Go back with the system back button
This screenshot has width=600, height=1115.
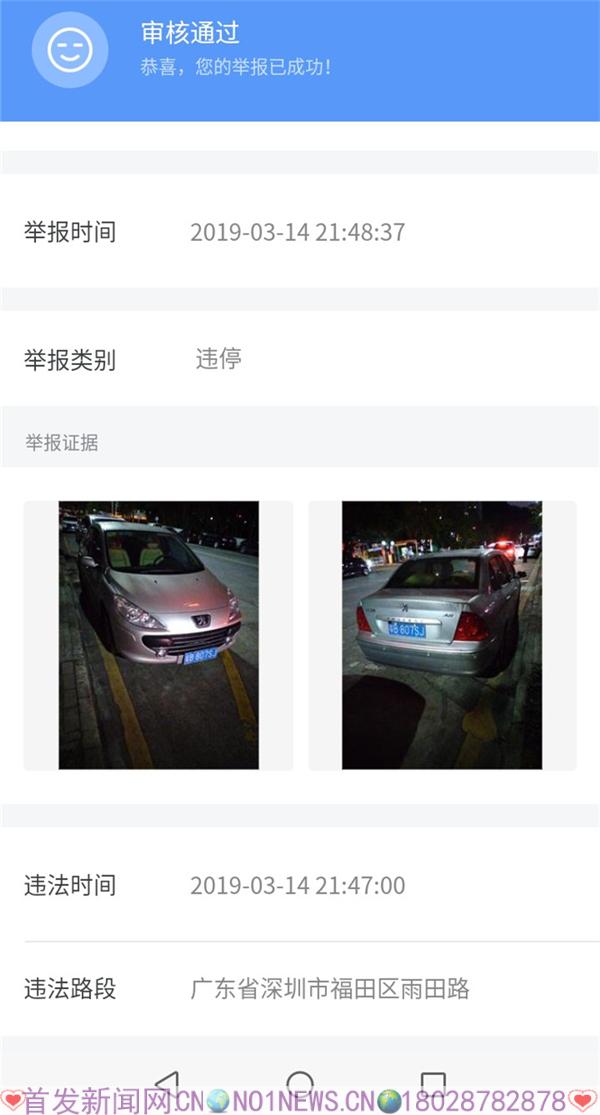click(167, 1082)
